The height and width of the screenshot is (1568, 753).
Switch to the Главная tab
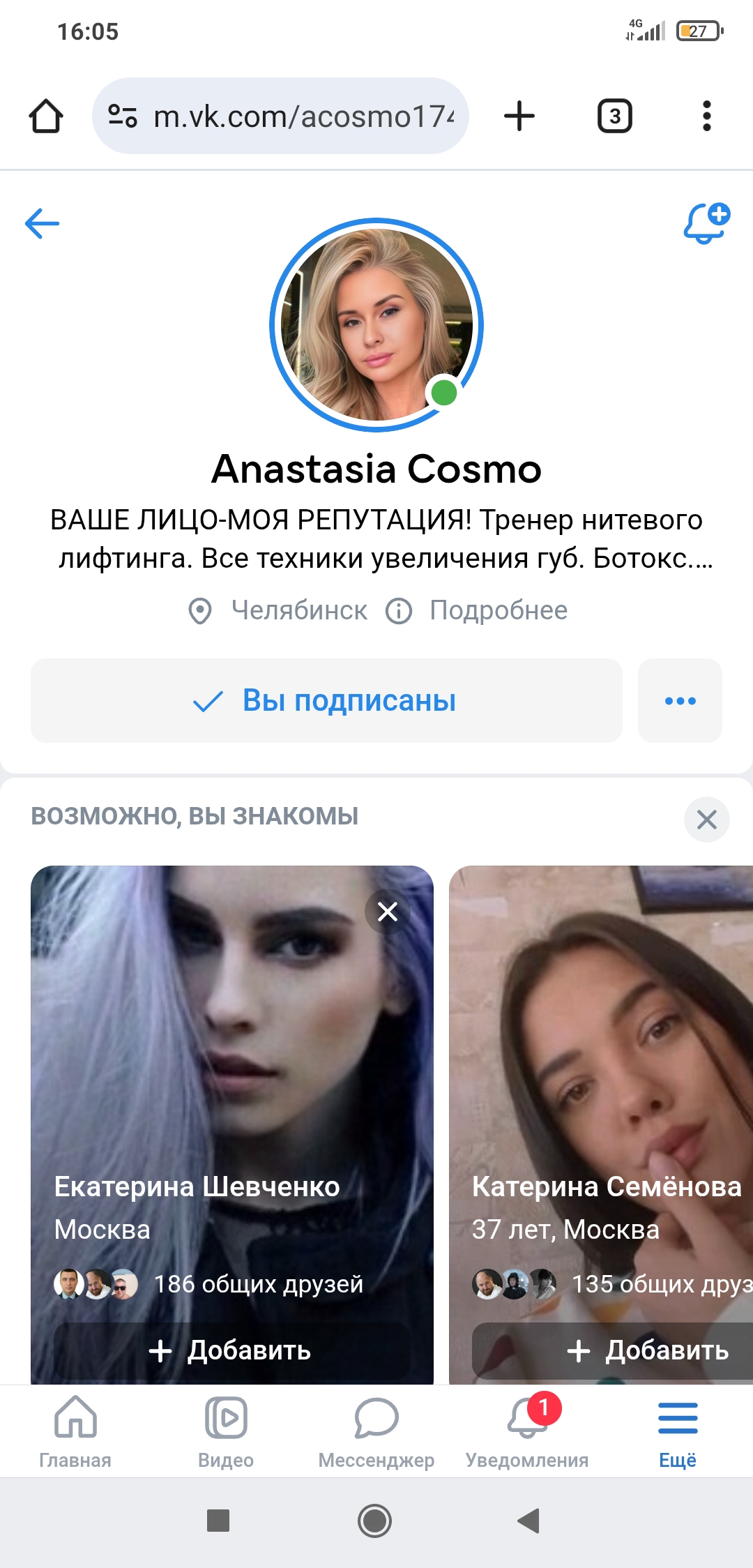75,1431
